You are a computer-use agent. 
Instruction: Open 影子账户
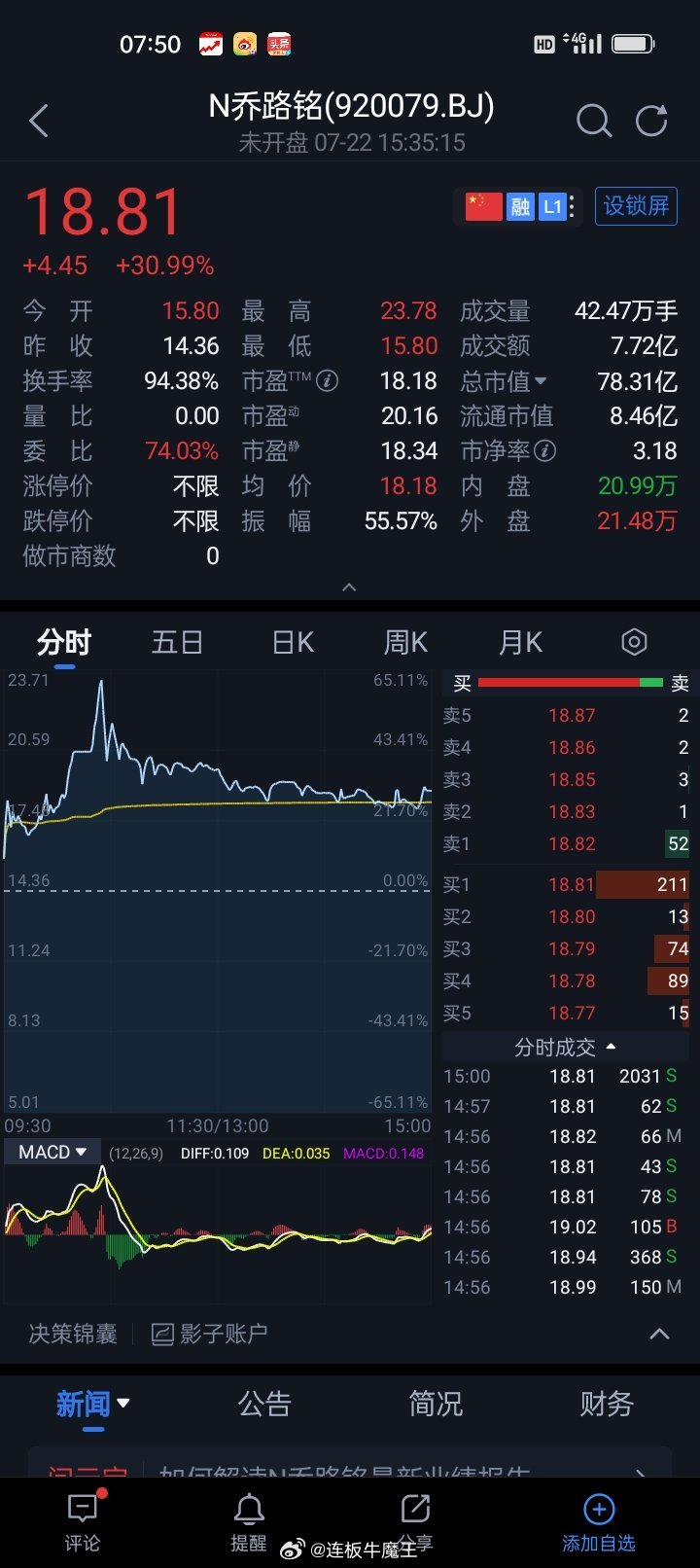[210, 1334]
